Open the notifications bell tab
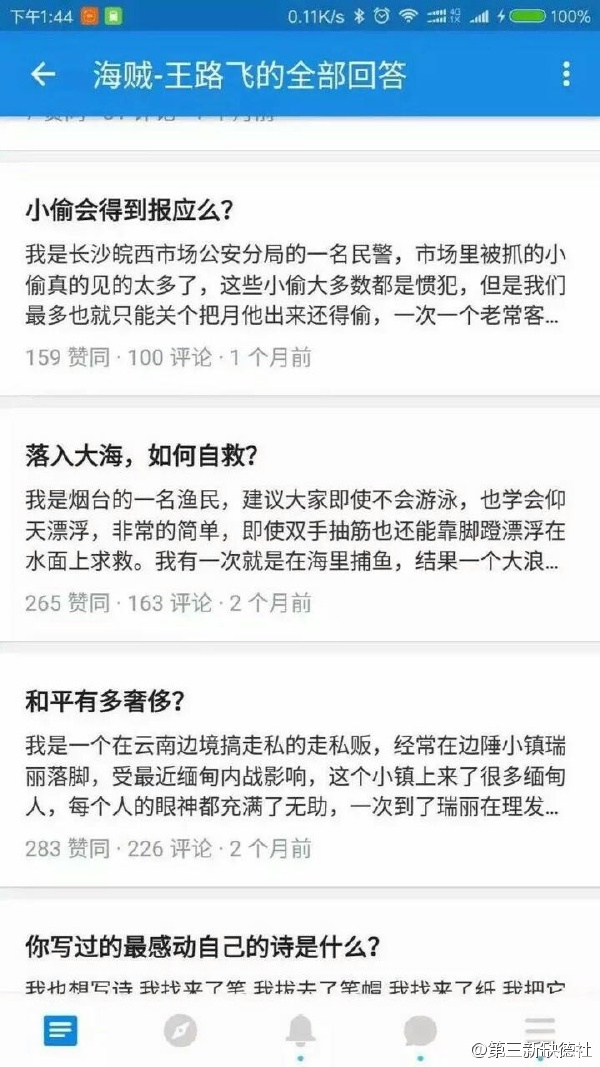Screen dimensions: 600x1067 300,1030
